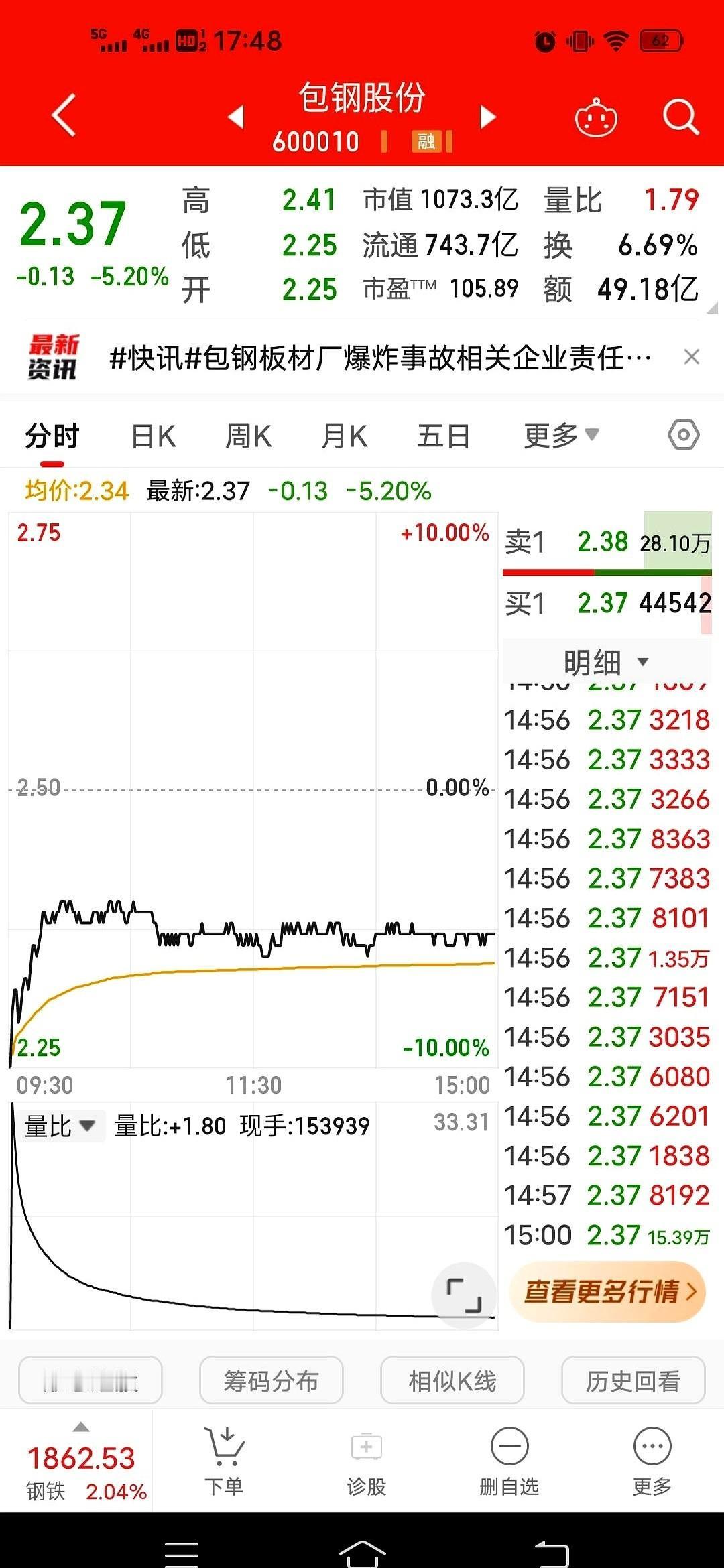Open chart settings gear icon
The image size is (724, 1568).
pos(682,434)
